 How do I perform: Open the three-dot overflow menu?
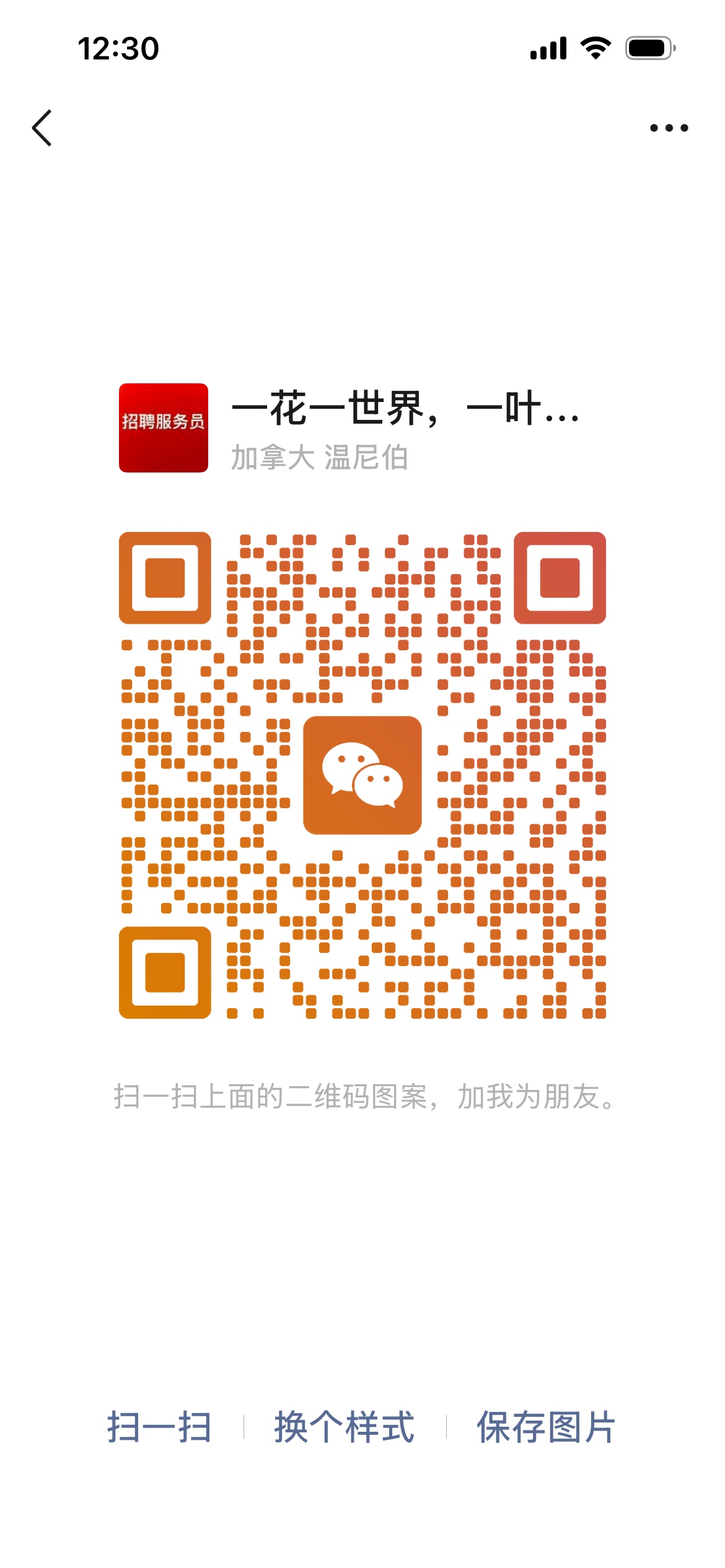[669, 128]
